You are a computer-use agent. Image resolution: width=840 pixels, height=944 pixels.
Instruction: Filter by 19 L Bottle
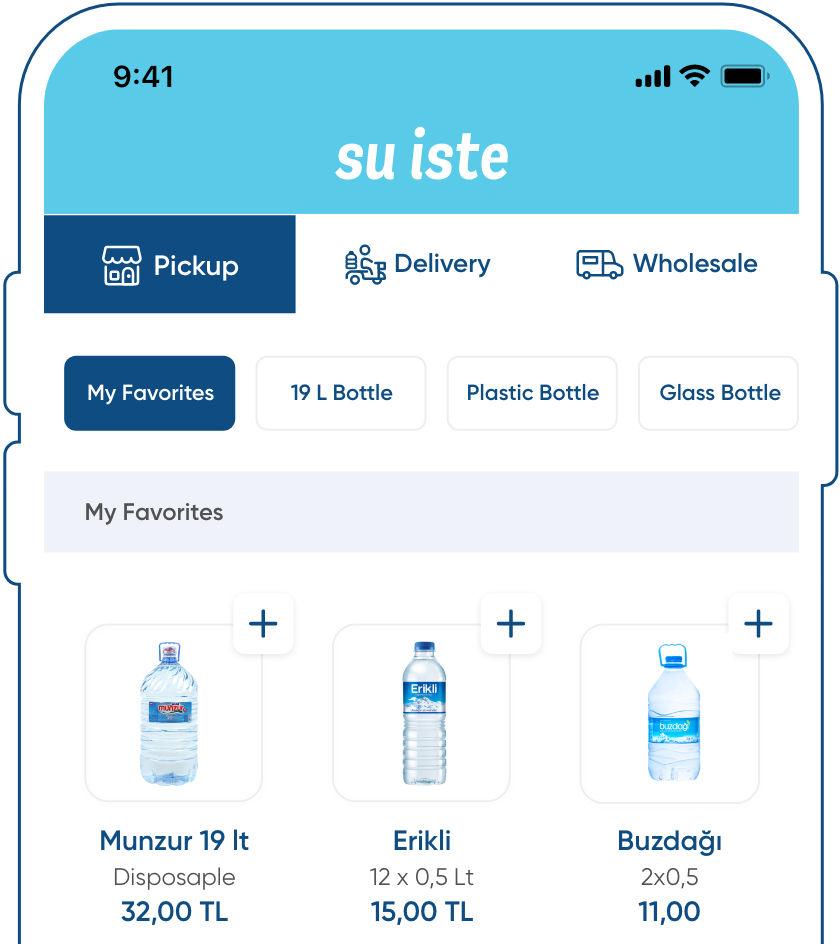(341, 393)
